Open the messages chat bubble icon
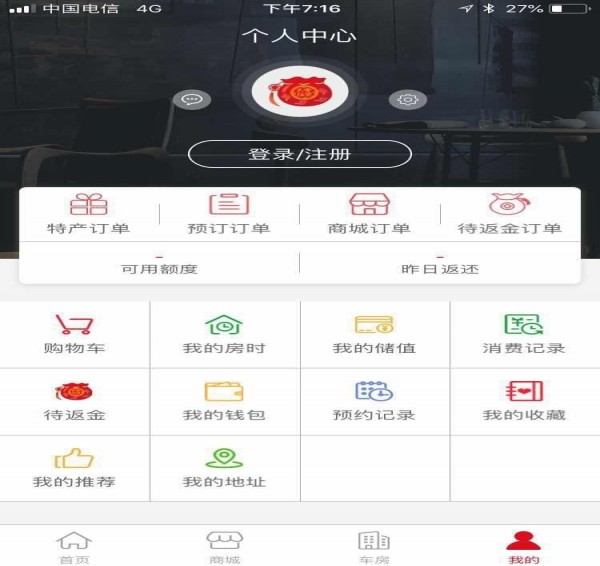 tap(192, 100)
